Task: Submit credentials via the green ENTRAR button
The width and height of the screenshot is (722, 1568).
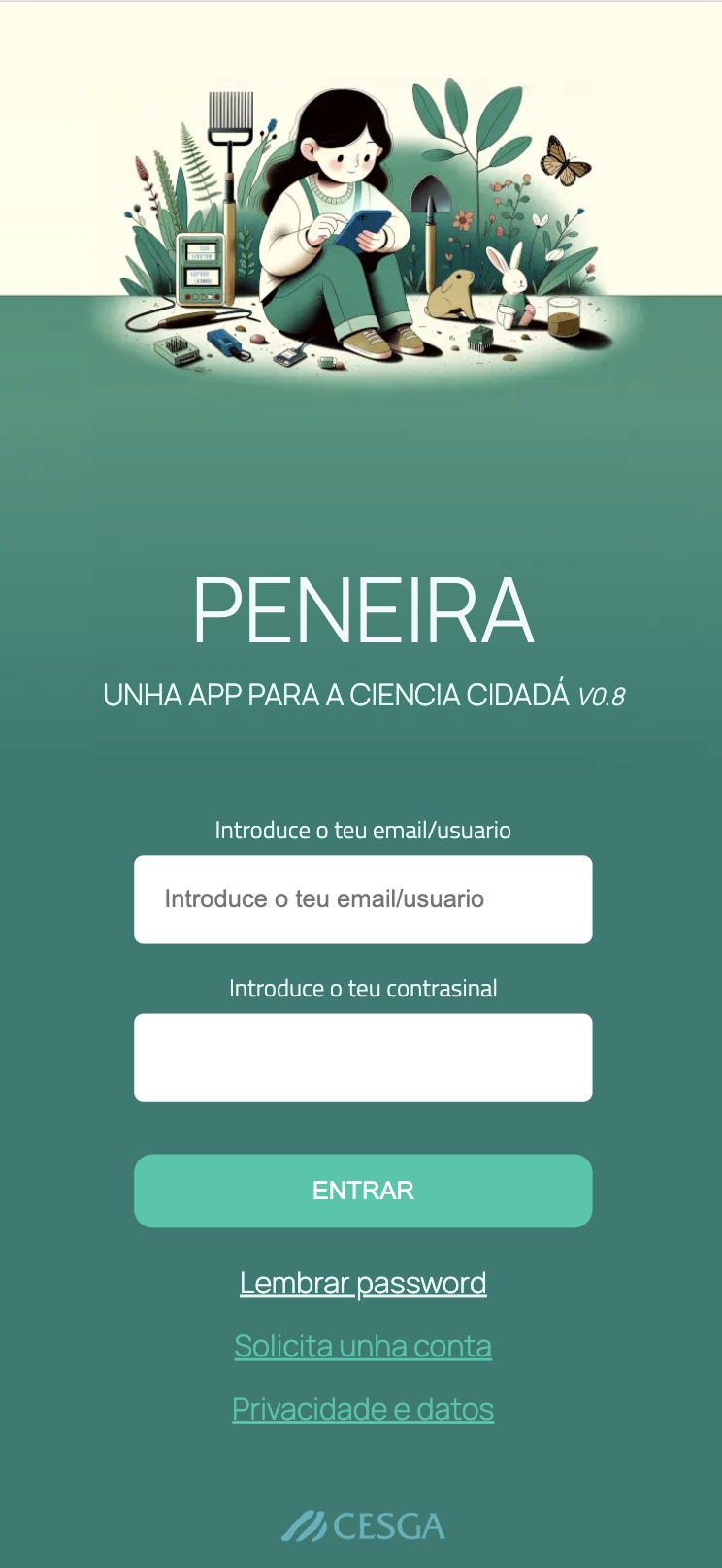Action: coord(363,1190)
